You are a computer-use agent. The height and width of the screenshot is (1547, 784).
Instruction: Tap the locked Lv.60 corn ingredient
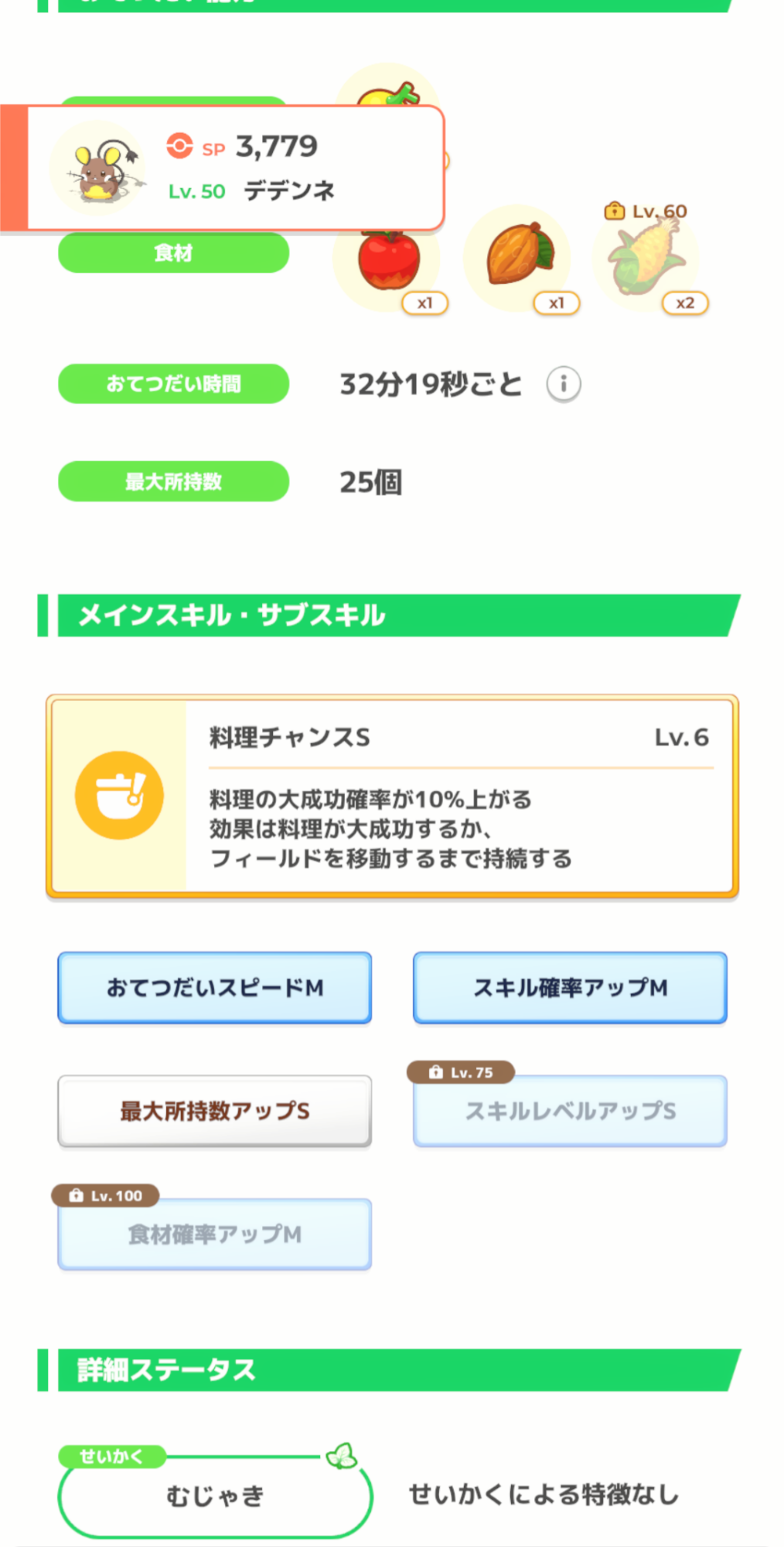(x=646, y=259)
